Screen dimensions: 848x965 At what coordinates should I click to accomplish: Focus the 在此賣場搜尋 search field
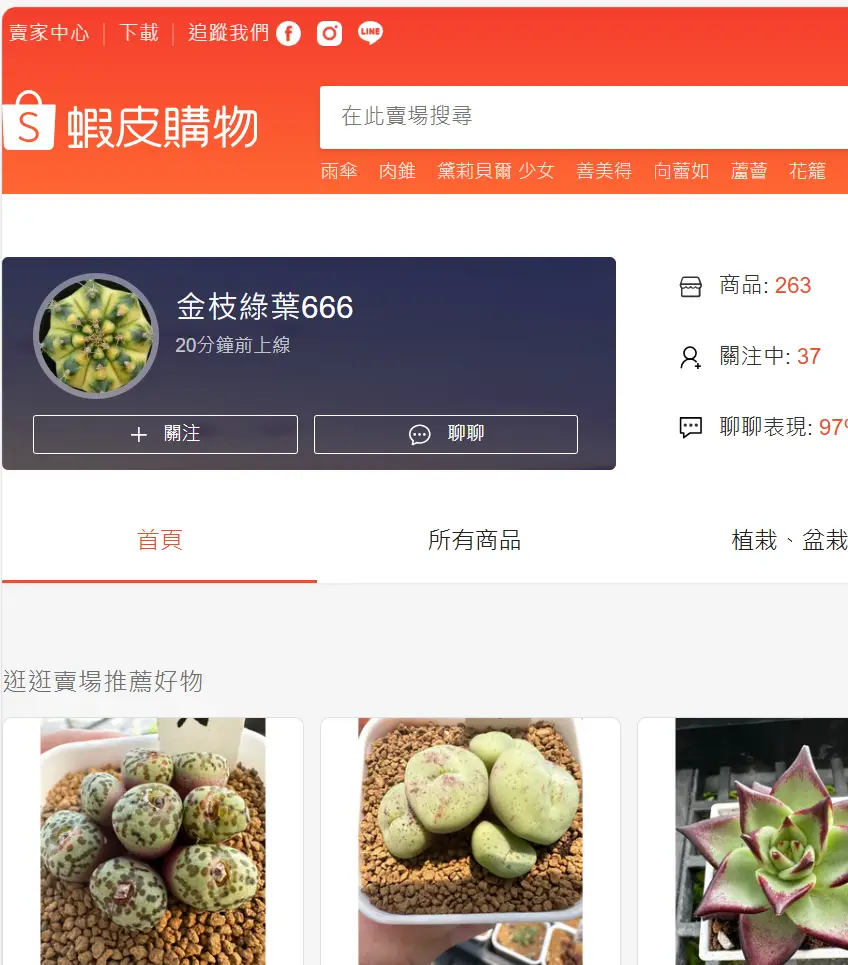click(580, 117)
